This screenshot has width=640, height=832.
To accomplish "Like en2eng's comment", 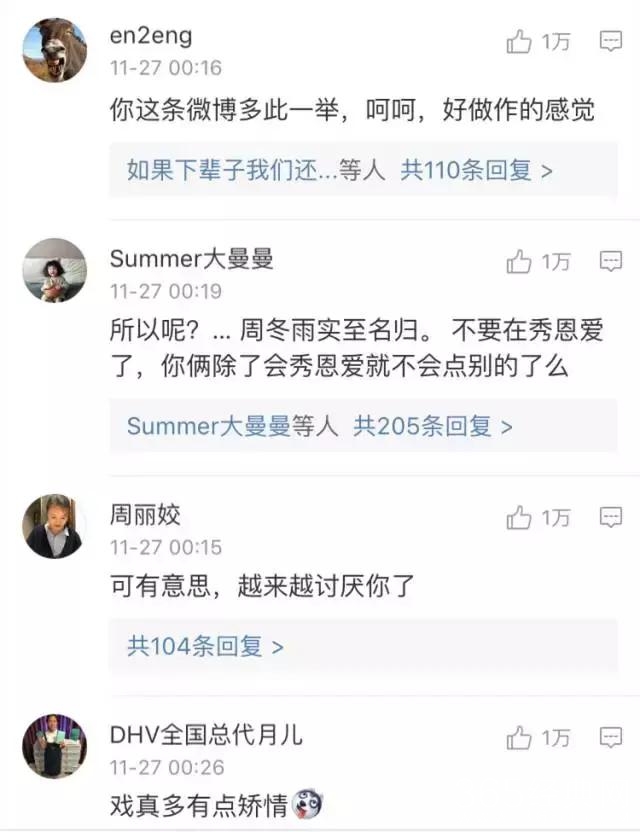I will 520,41.
